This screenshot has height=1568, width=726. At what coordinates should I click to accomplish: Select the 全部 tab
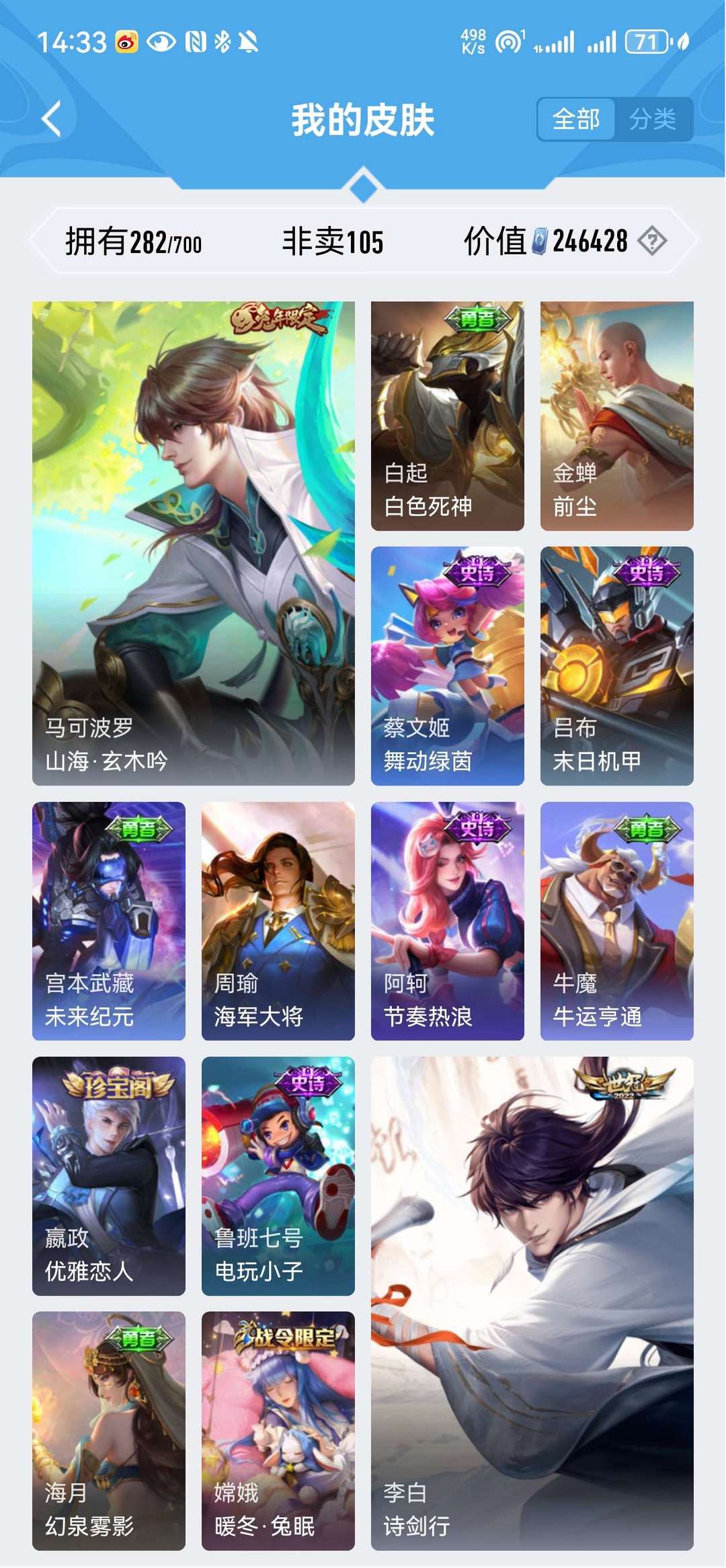pyautogui.click(x=576, y=119)
